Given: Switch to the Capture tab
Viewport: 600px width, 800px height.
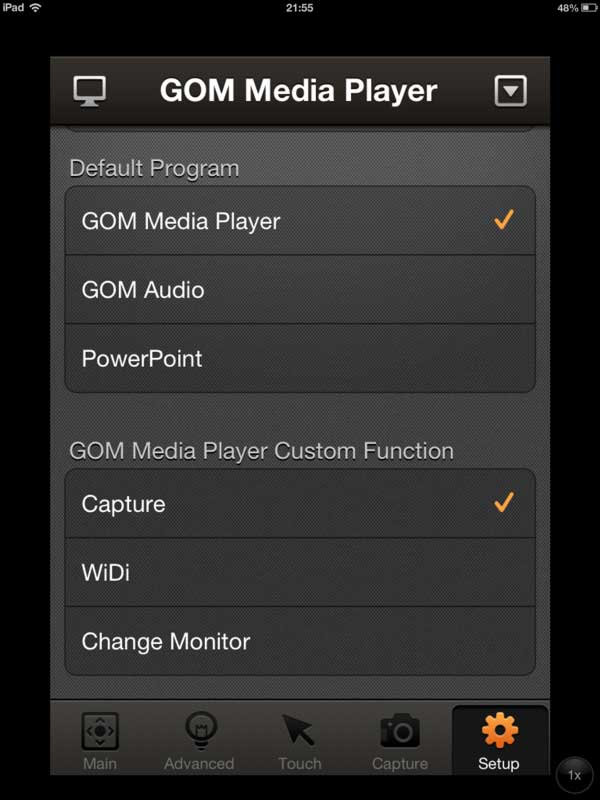Looking at the screenshot, I should (x=399, y=742).
